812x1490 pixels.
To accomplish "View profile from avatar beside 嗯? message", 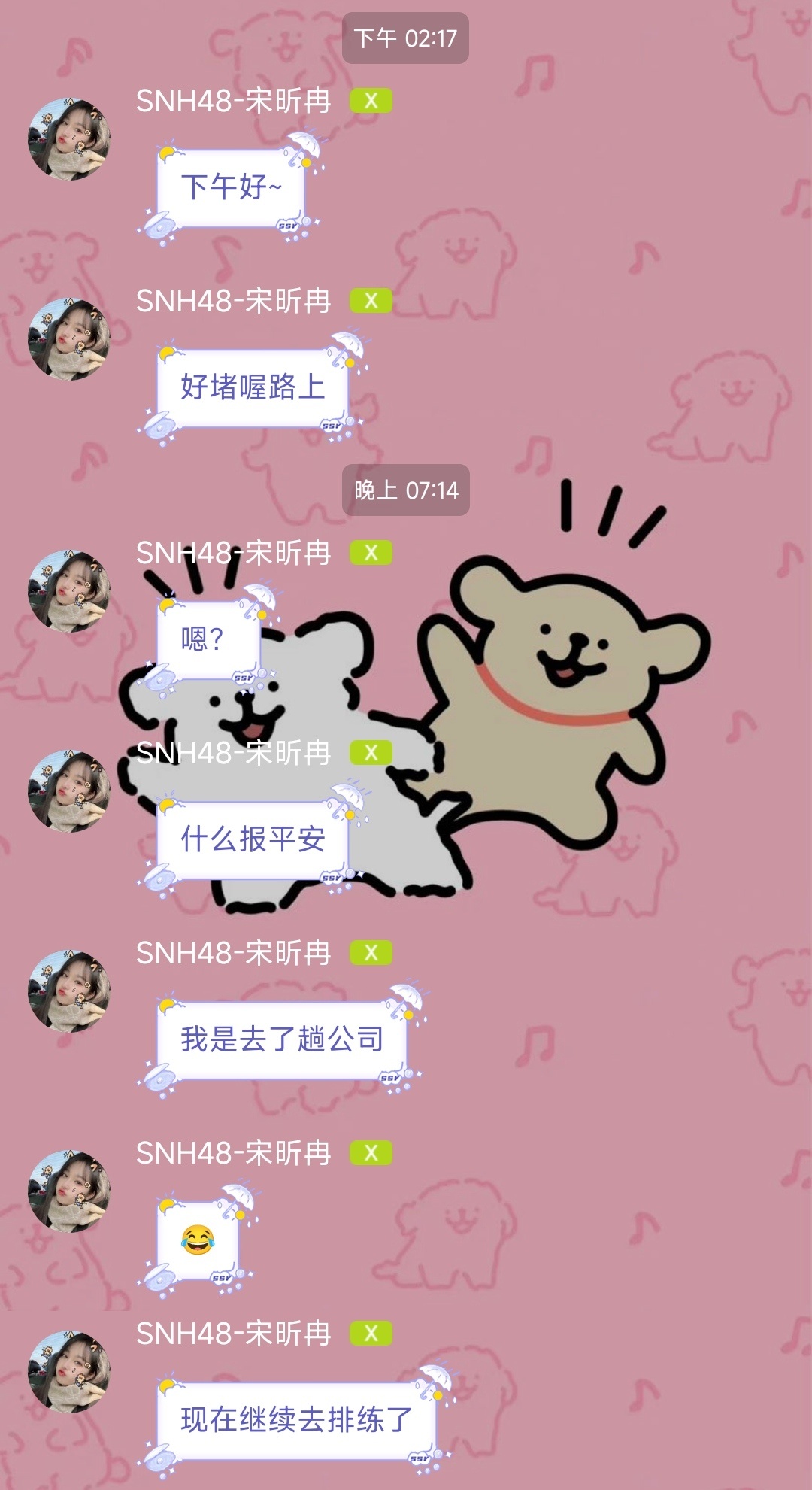I will point(69,591).
